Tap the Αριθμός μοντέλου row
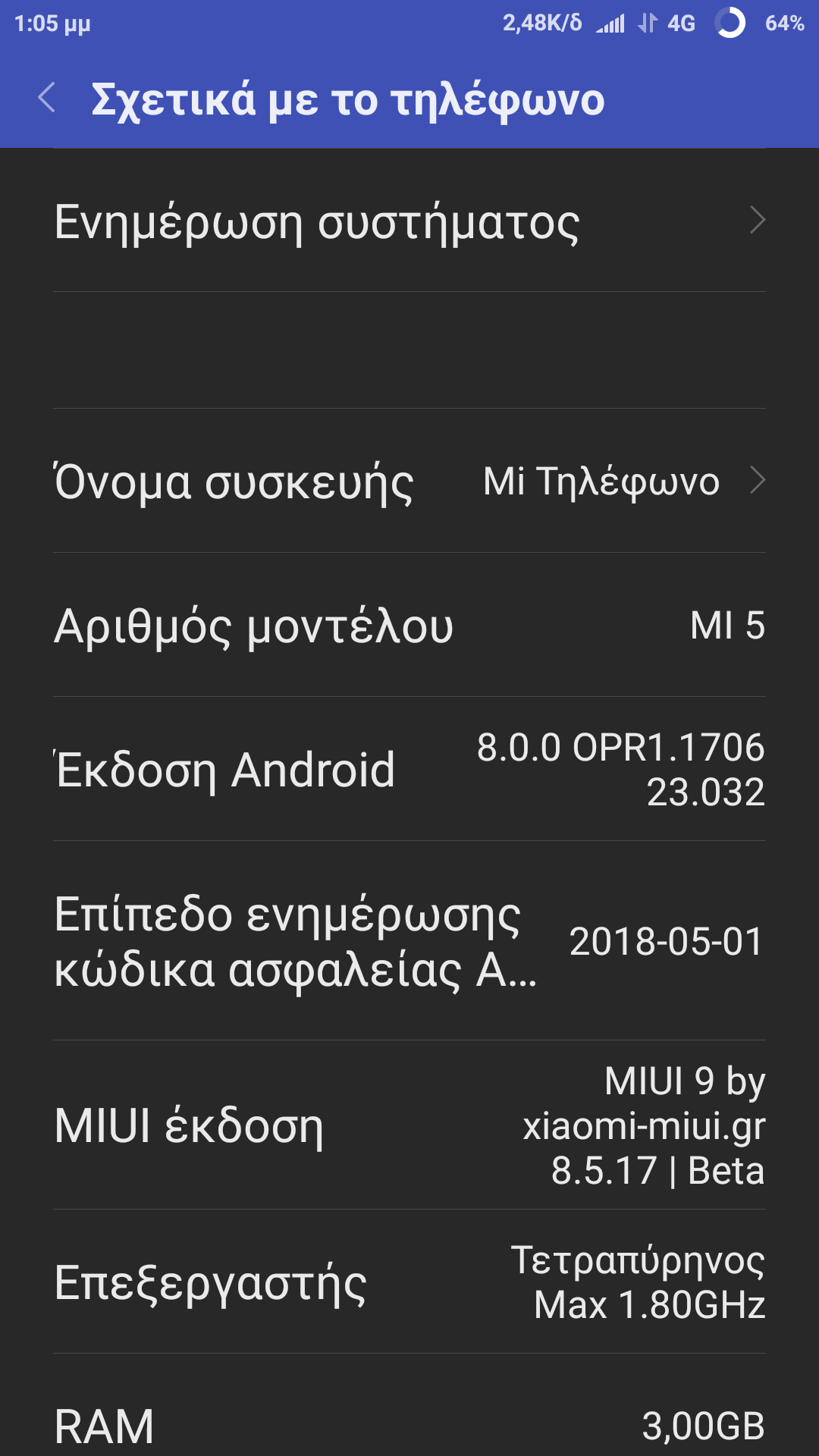This screenshot has width=819, height=1456. (409, 626)
